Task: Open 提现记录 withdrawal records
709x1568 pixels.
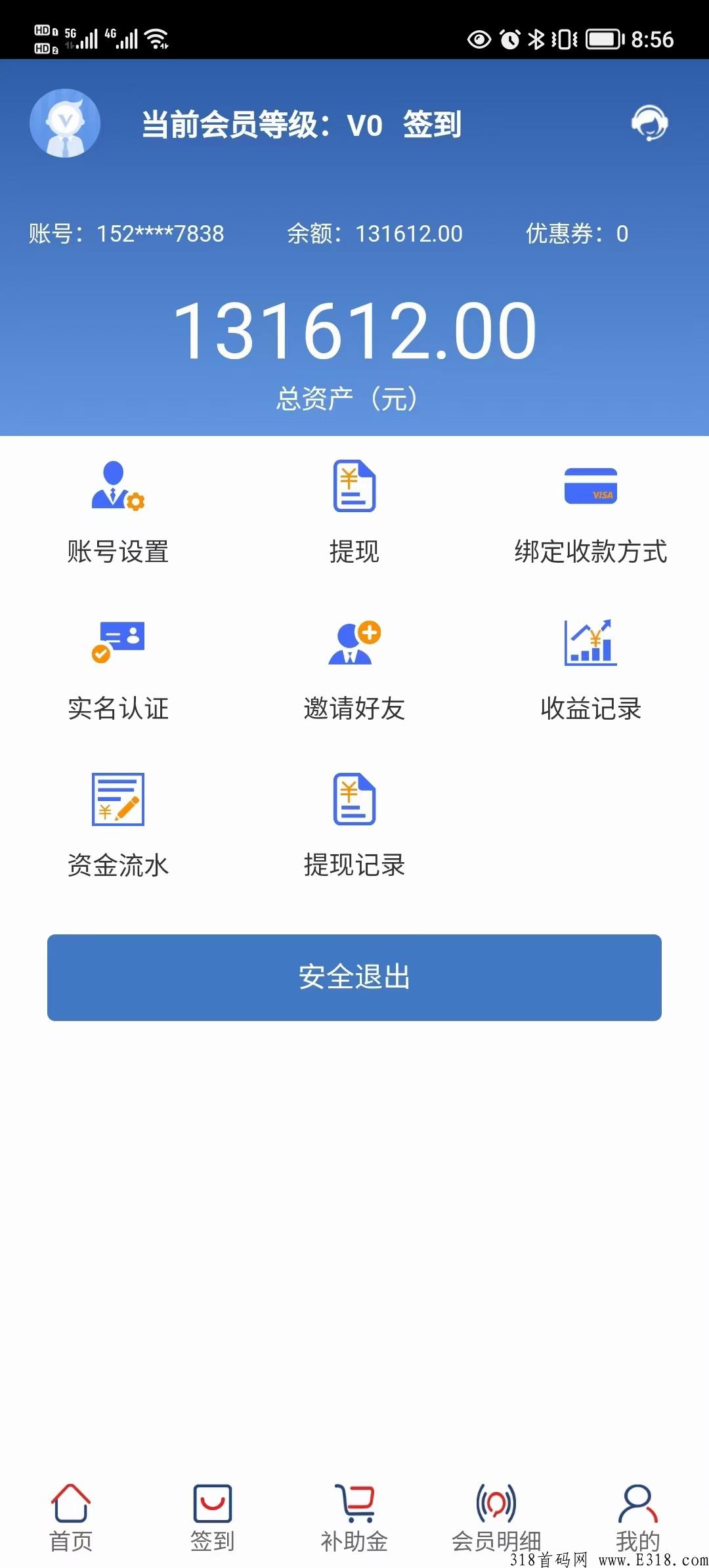Action: [354, 826]
